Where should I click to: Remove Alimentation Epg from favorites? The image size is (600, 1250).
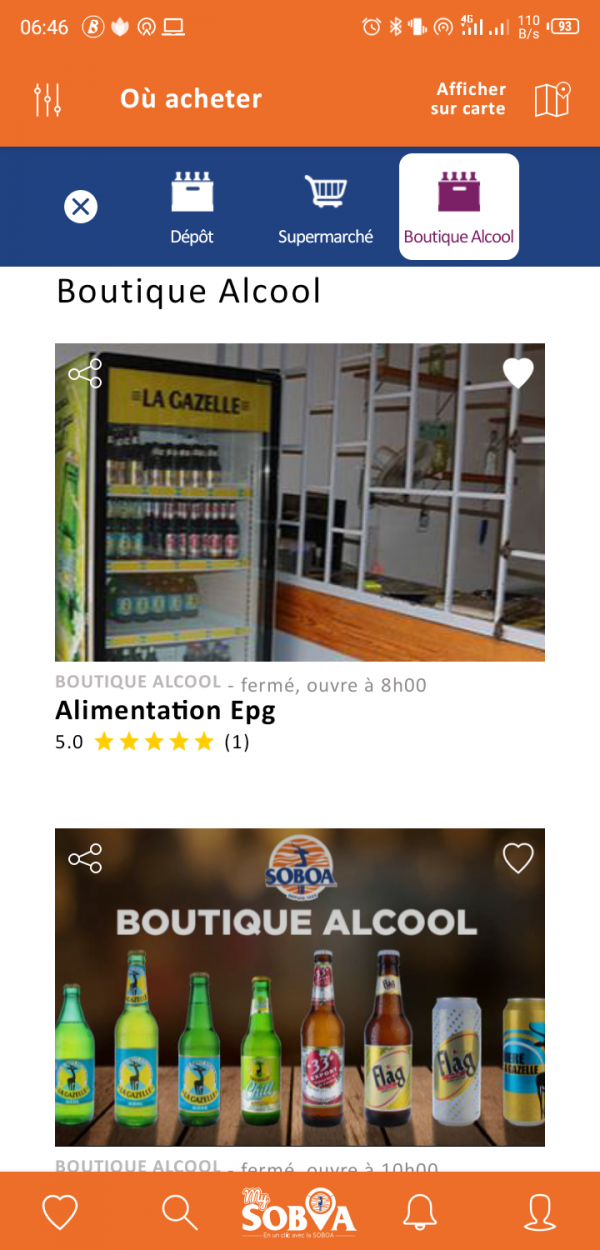coord(518,373)
